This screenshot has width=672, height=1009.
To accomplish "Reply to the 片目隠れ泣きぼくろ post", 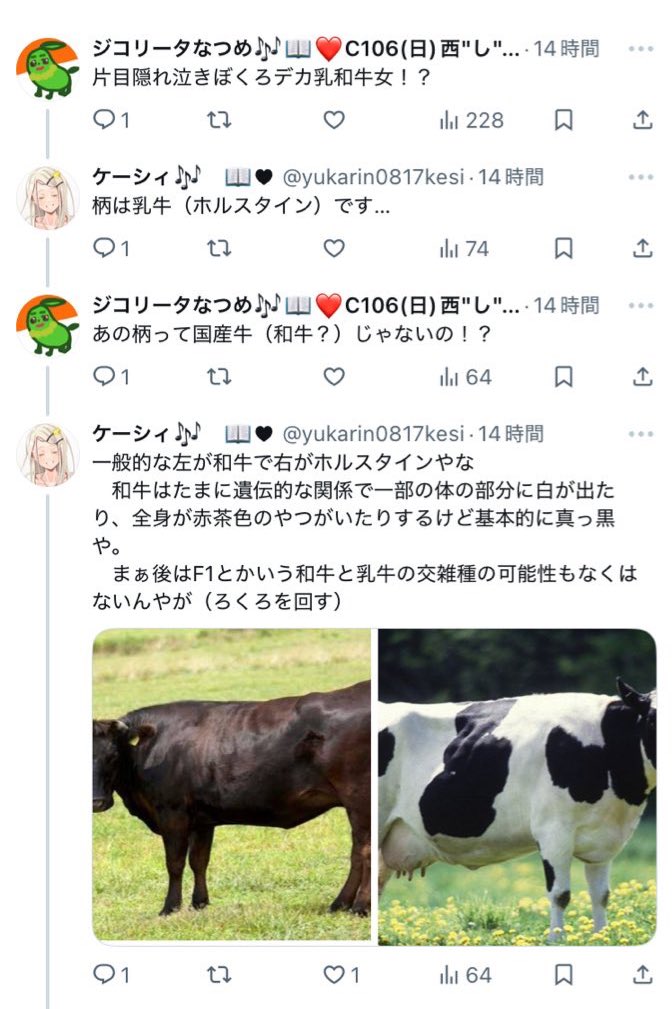I will 111,120.
